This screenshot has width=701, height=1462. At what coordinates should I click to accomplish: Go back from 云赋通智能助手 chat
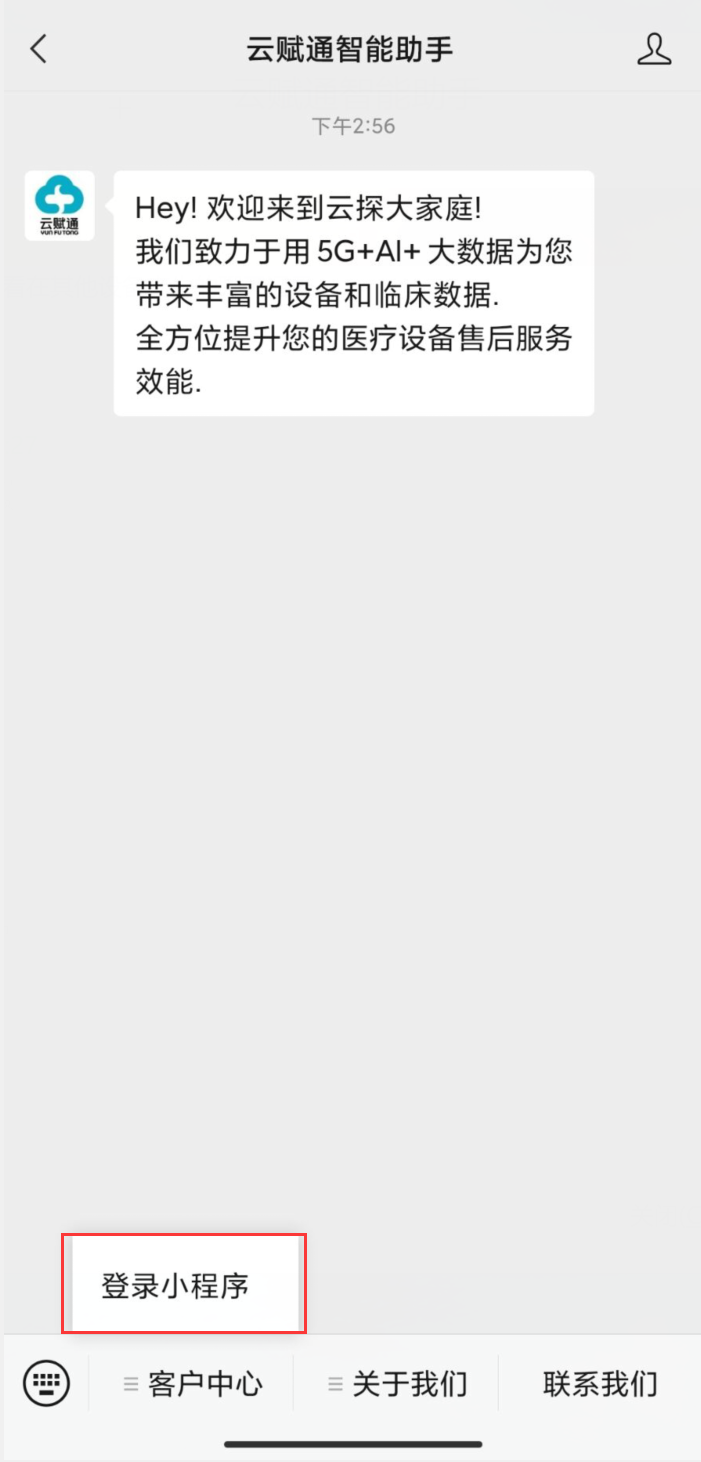click(39, 49)
